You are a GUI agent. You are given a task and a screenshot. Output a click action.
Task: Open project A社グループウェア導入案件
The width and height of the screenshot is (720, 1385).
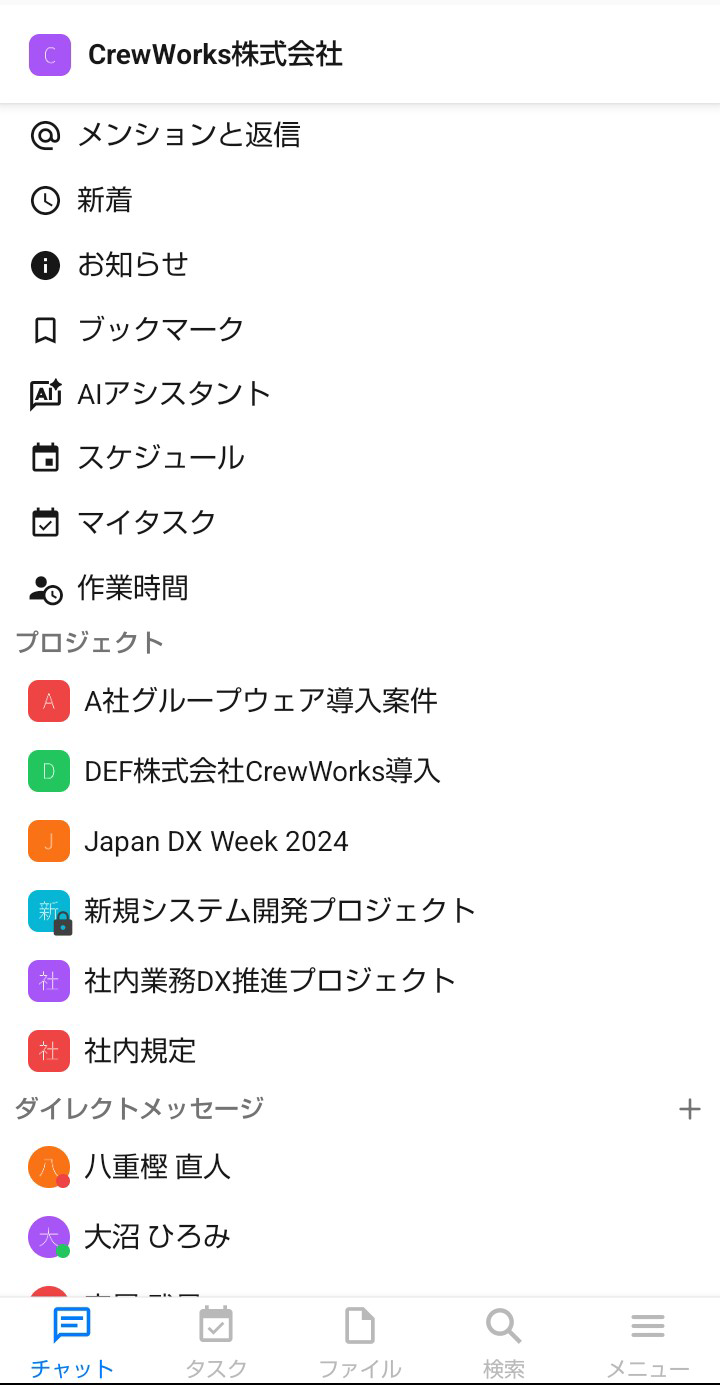(x=260, y=701)
